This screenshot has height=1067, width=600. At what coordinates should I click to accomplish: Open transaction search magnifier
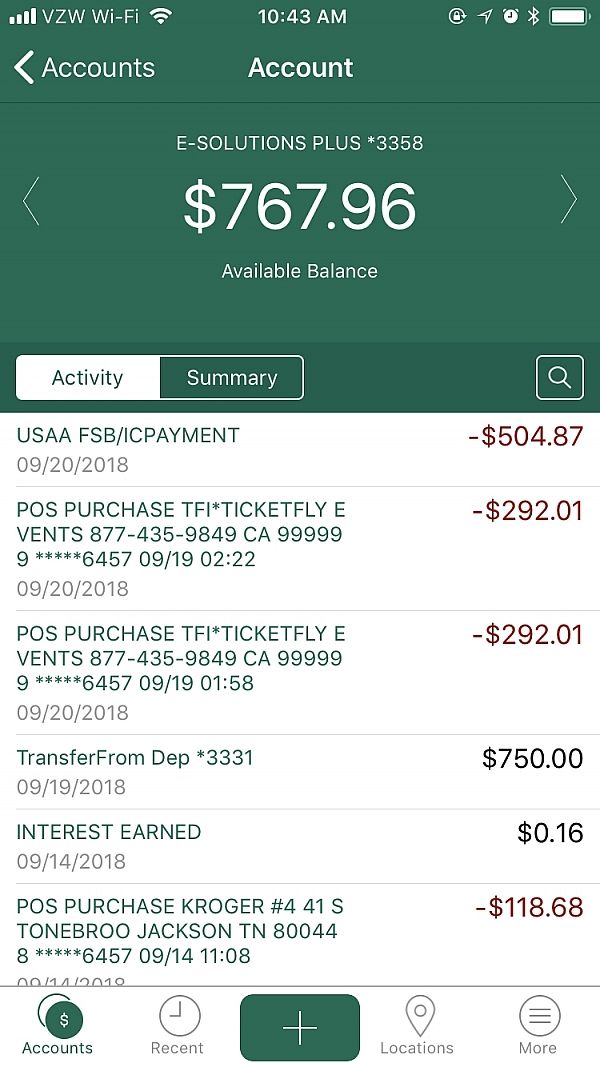[559, 378]
